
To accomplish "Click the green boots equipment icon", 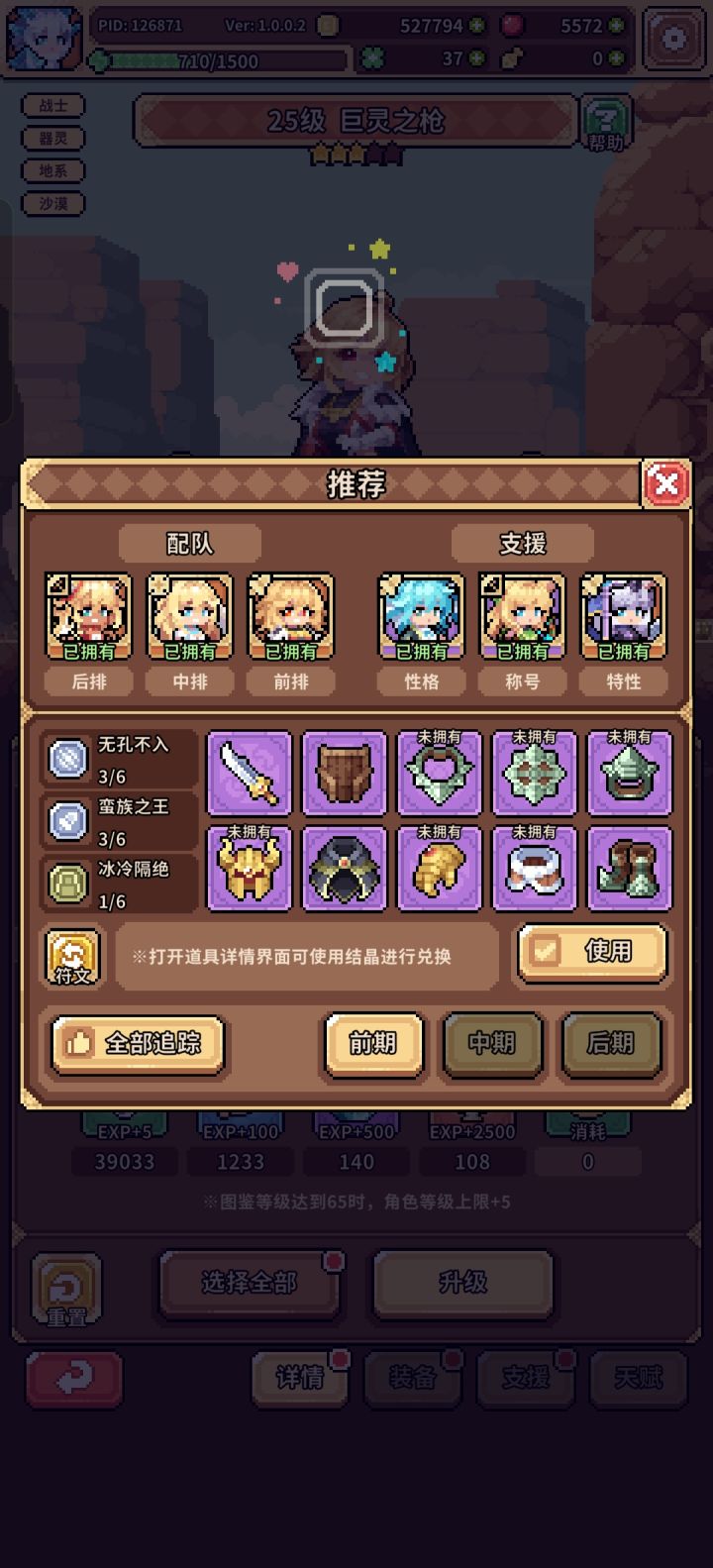I will pos(629,869).
